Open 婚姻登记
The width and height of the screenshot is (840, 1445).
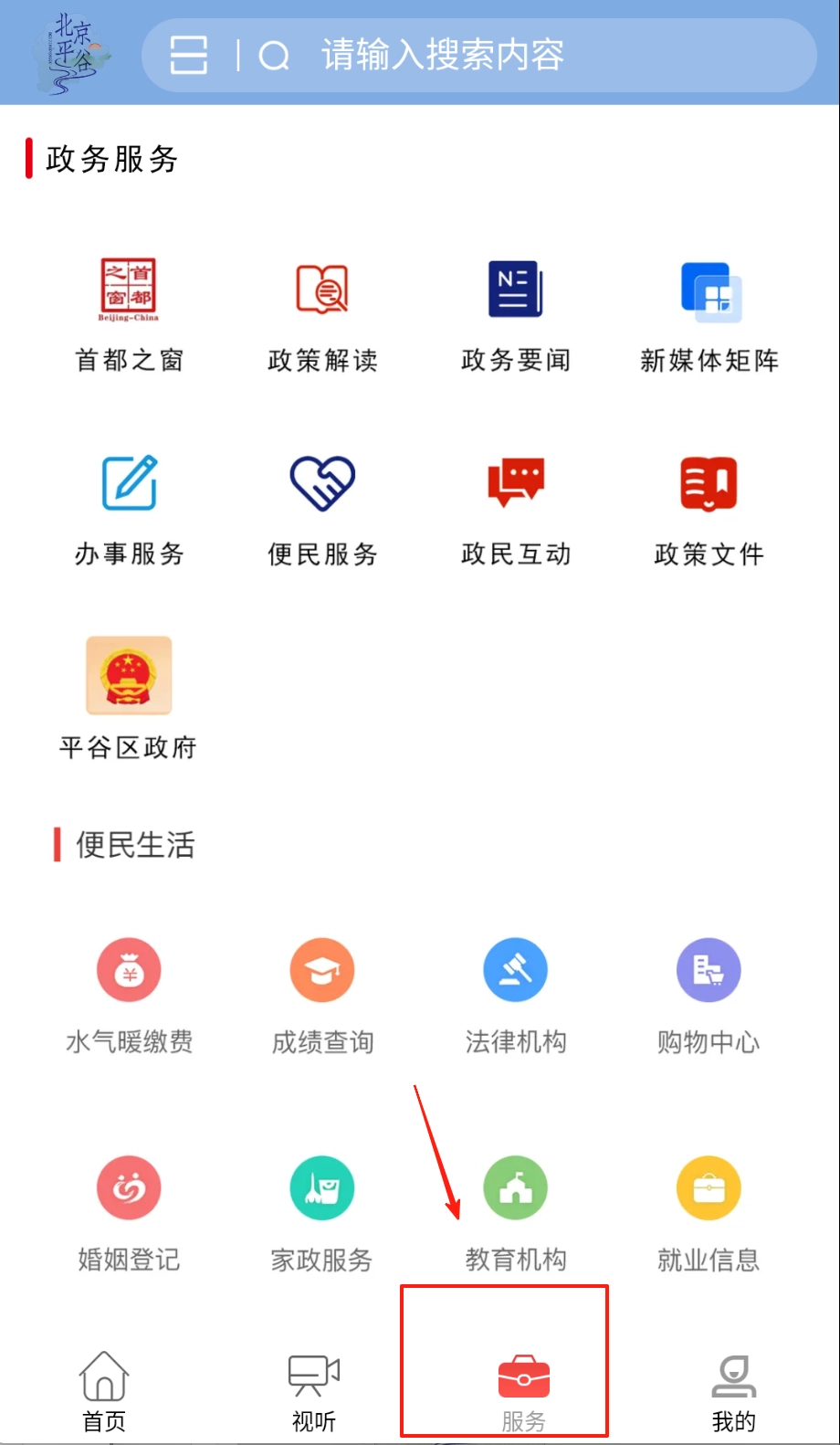129,1212
